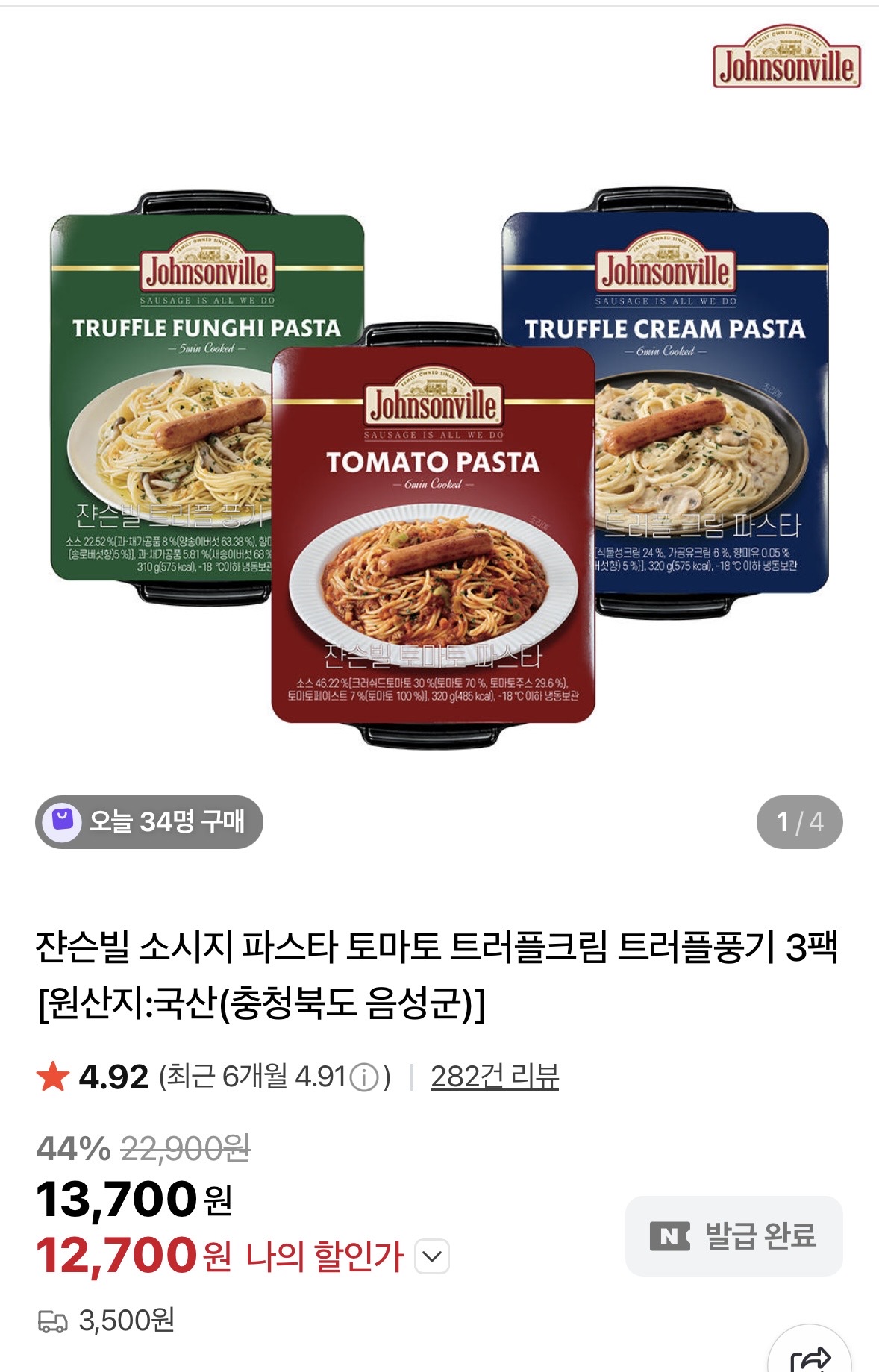Viewport: 879px width, 1372px height.
Task: Open the 282건 리뷰 reviews link
Action: point(494,1077)
